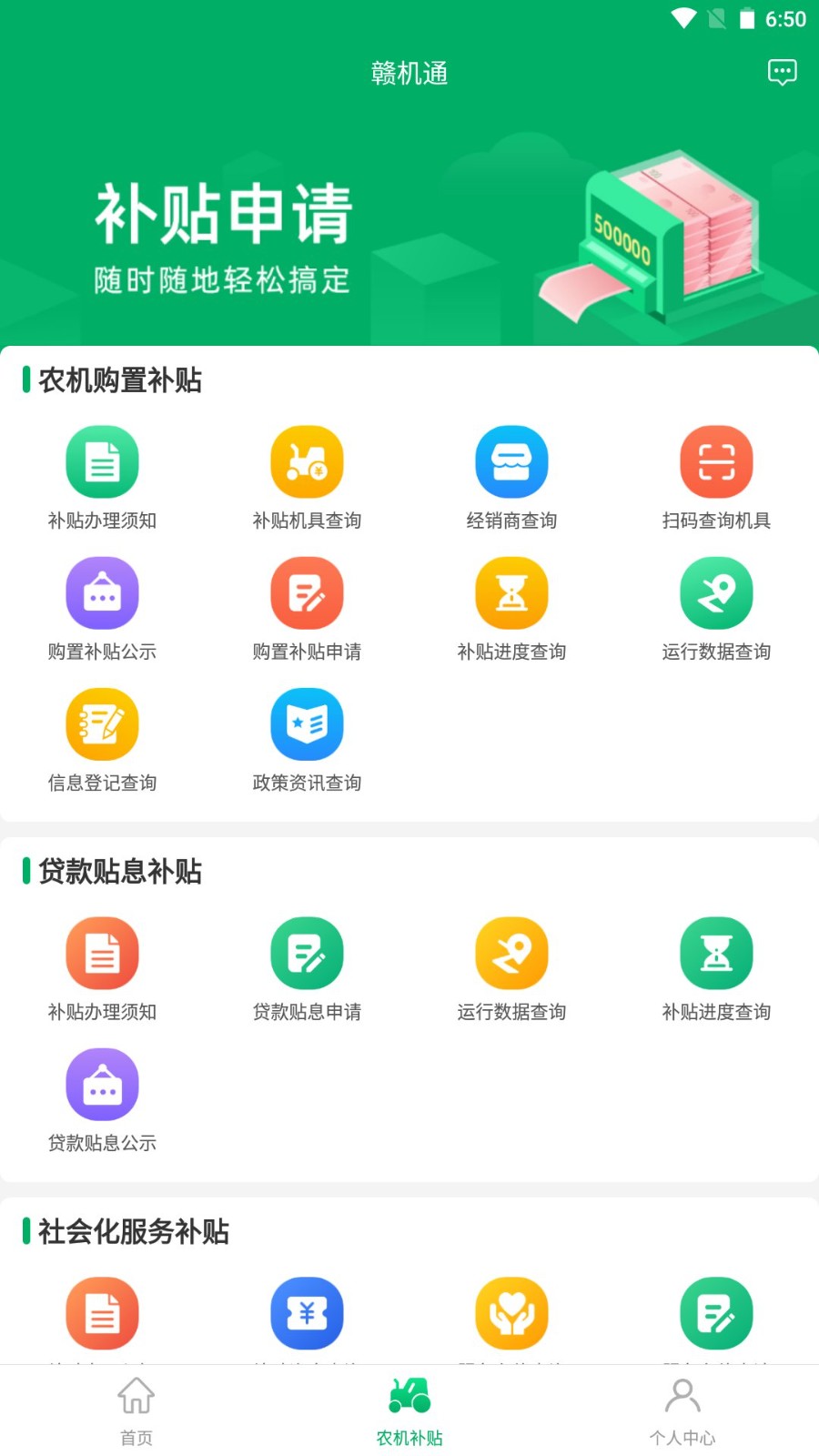Open the message icon in top bar
Viewport: 819px width, 1456px height.
click(x=783, y=72)
